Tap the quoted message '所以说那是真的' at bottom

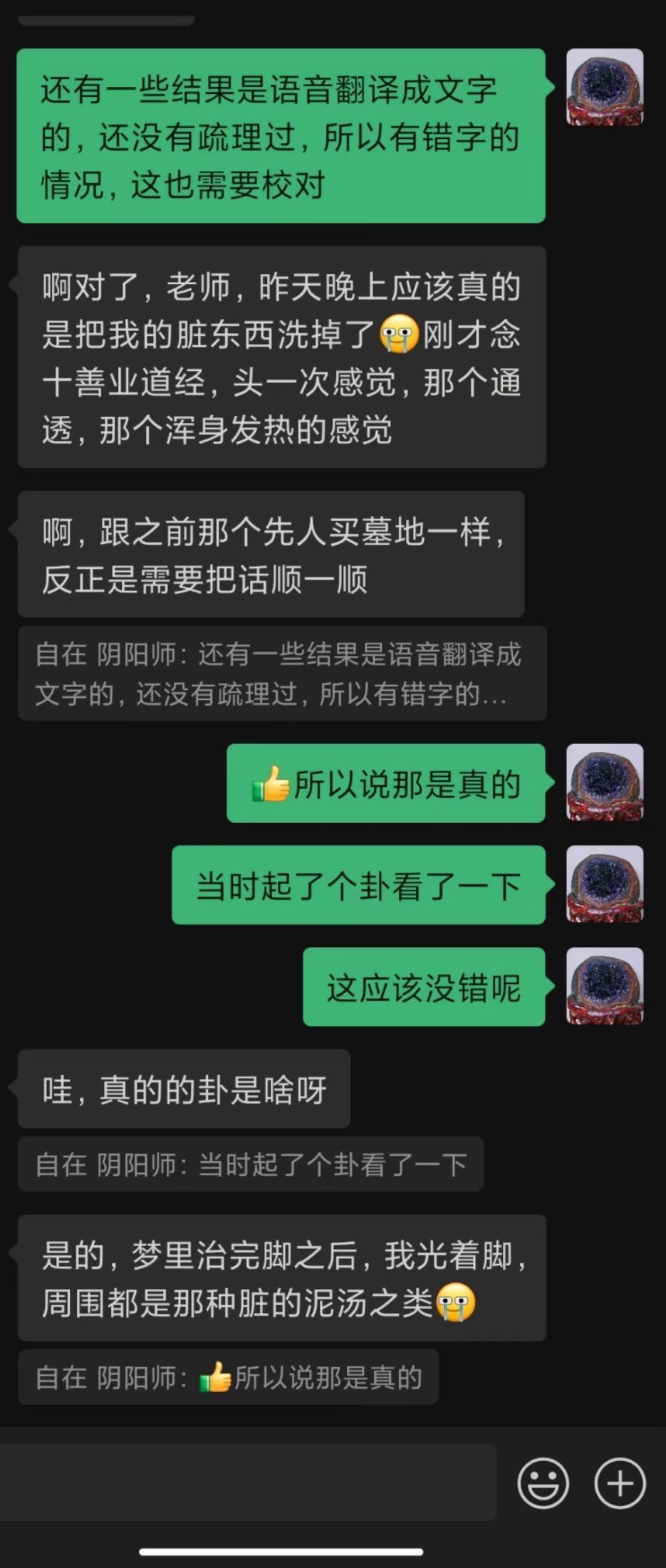click(x=229, y=1376)
